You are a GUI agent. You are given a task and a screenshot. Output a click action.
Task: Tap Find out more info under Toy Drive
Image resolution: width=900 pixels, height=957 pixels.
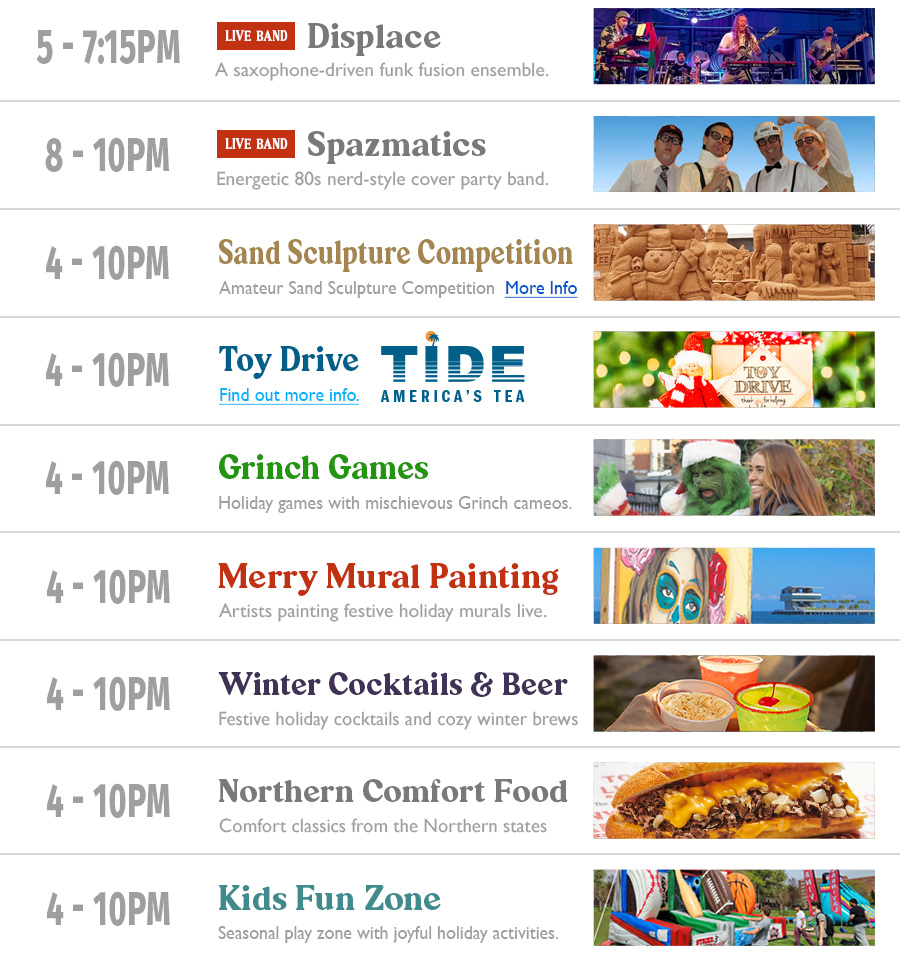288,395
